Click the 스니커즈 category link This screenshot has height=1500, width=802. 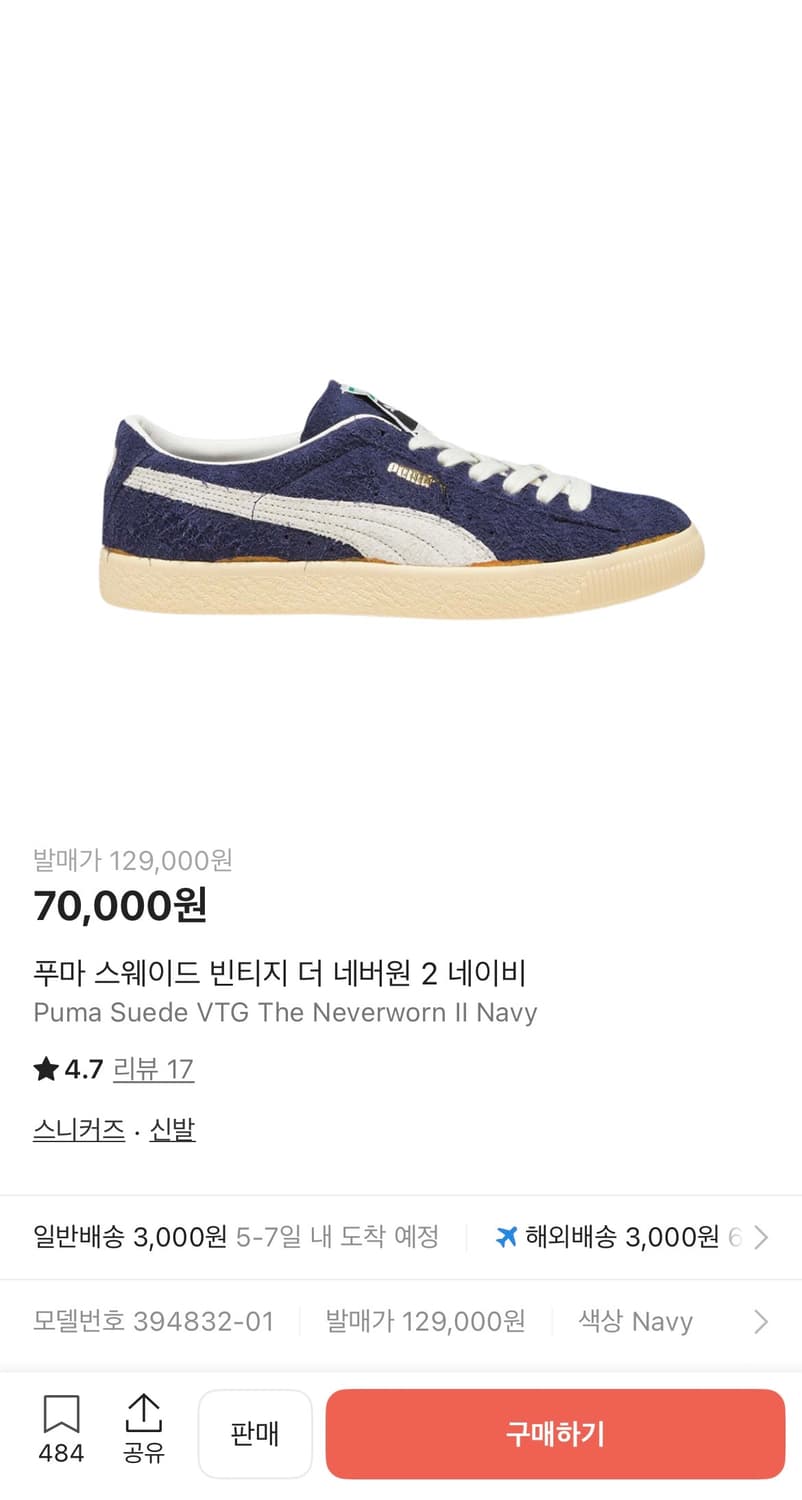pos(78,1129)
